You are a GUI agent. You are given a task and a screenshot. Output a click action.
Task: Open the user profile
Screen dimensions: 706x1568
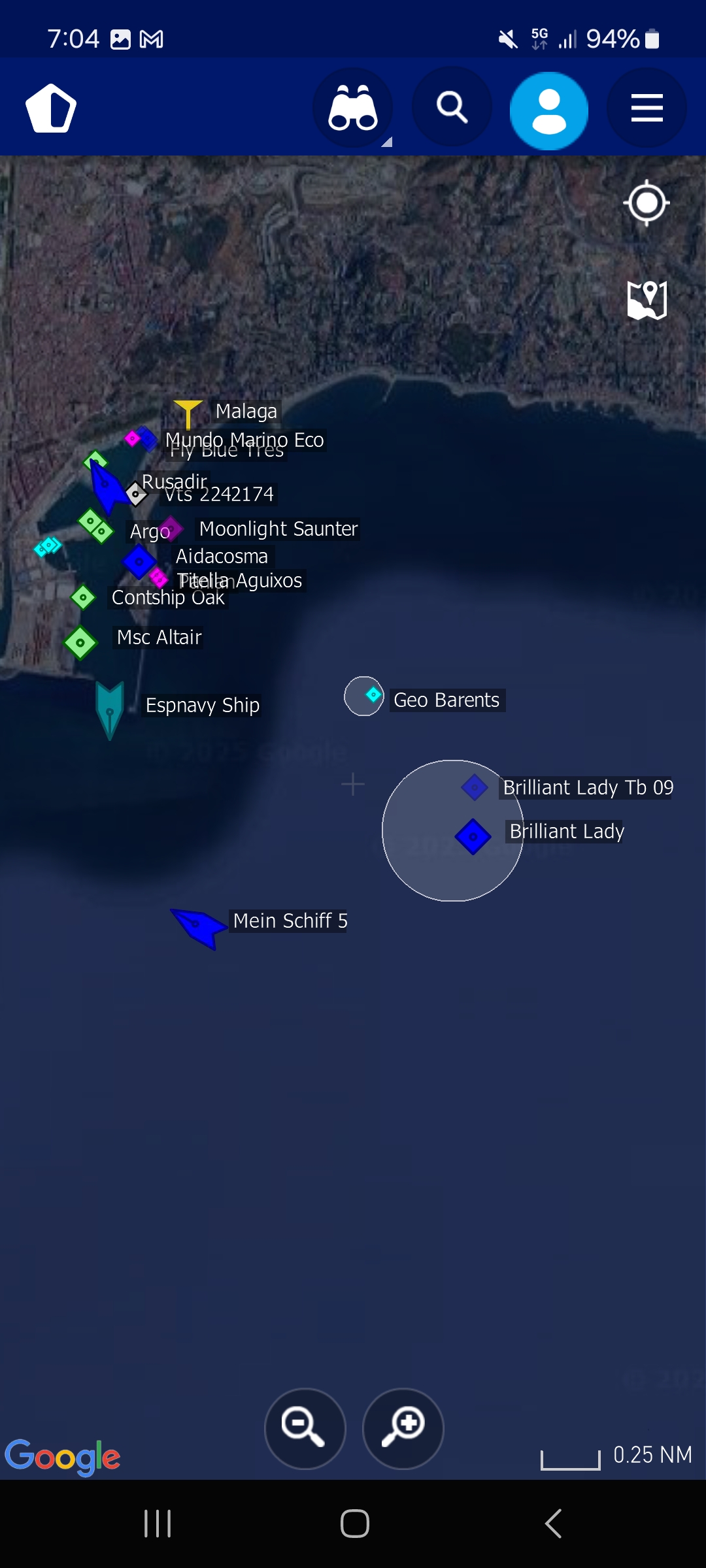pyautogui.click(x=549, y=110)
